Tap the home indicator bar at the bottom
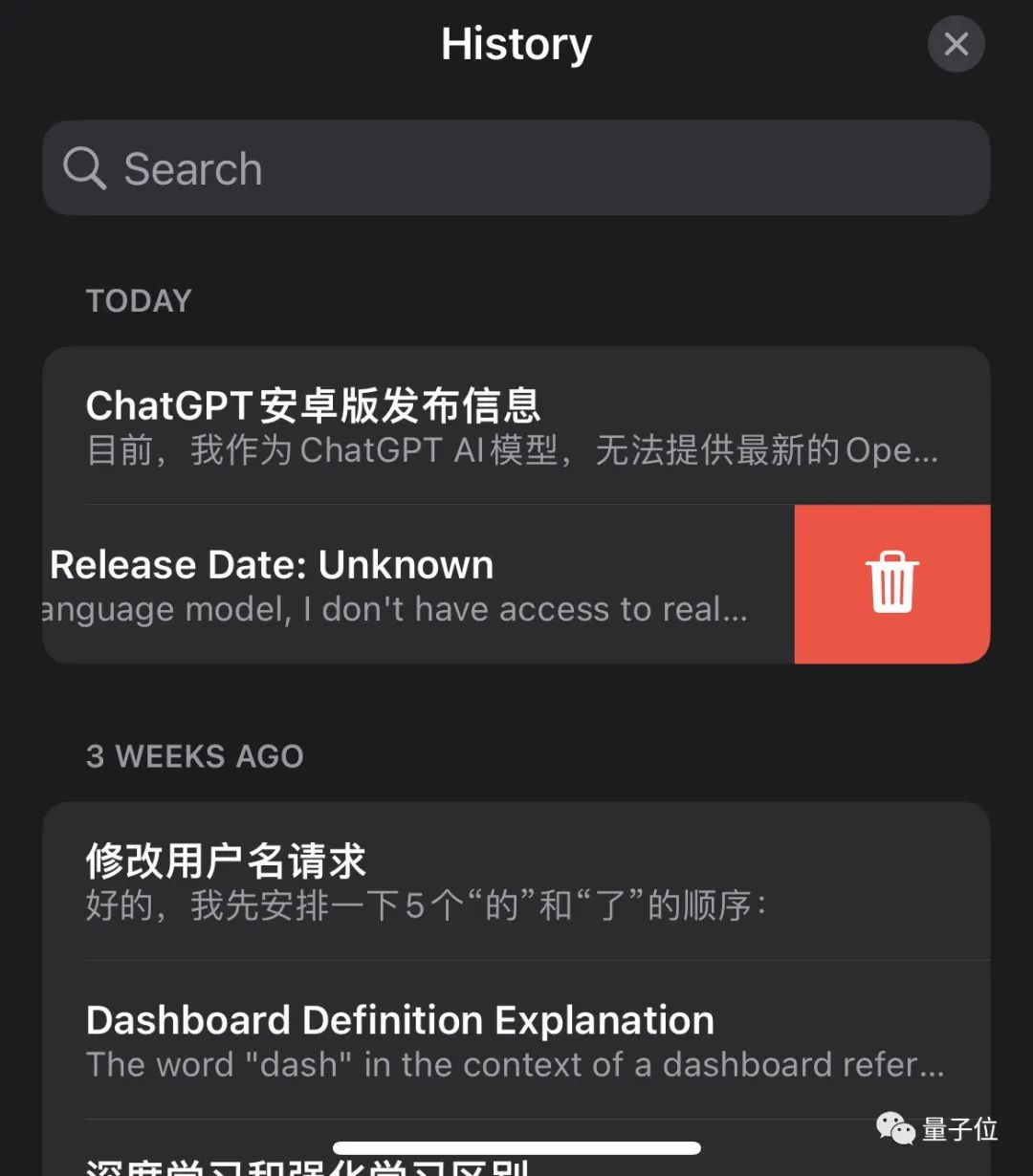Viewport: 1033px width, 1176px height. [516, 1144]
